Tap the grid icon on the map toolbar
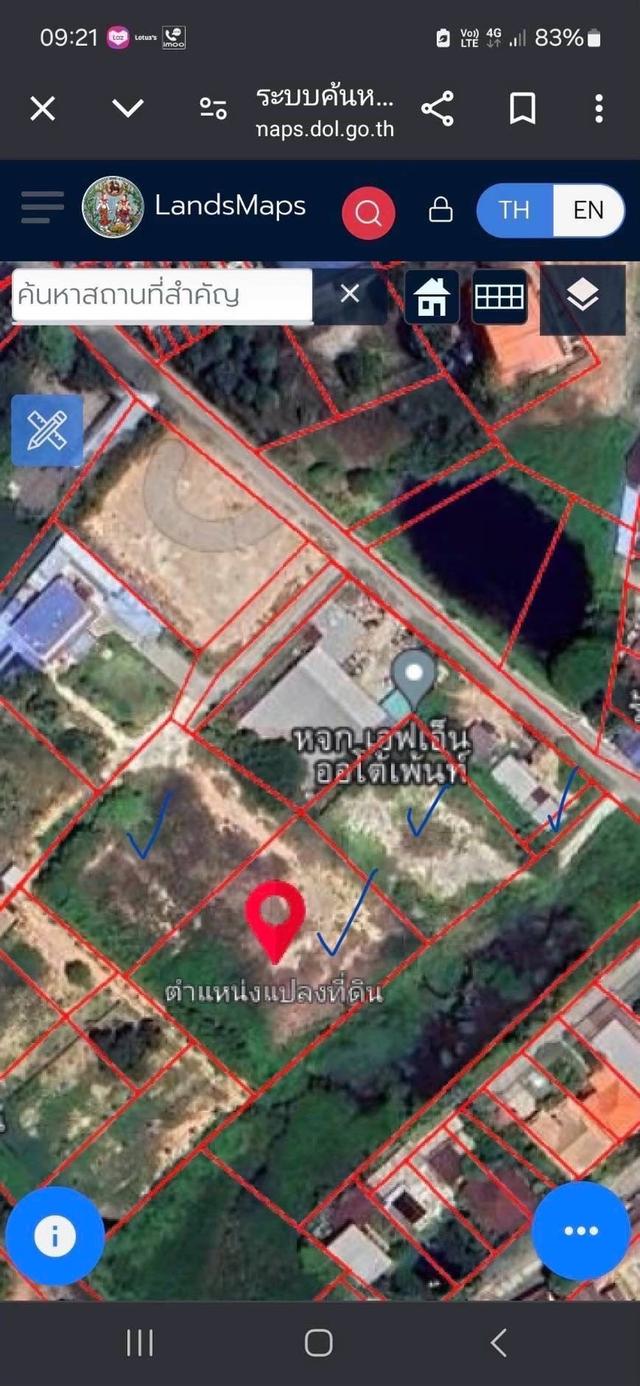 click(499, 297)
